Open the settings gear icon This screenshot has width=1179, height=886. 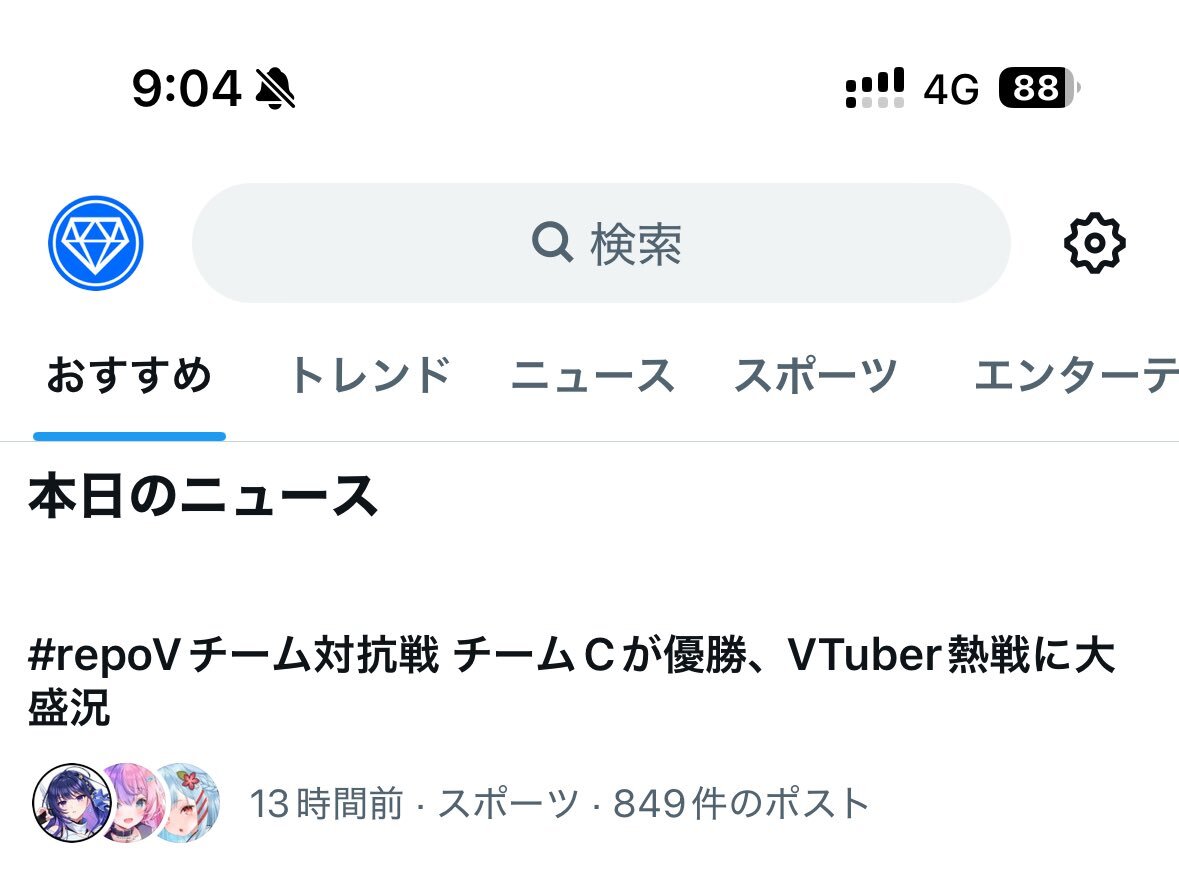(1094, 243)
